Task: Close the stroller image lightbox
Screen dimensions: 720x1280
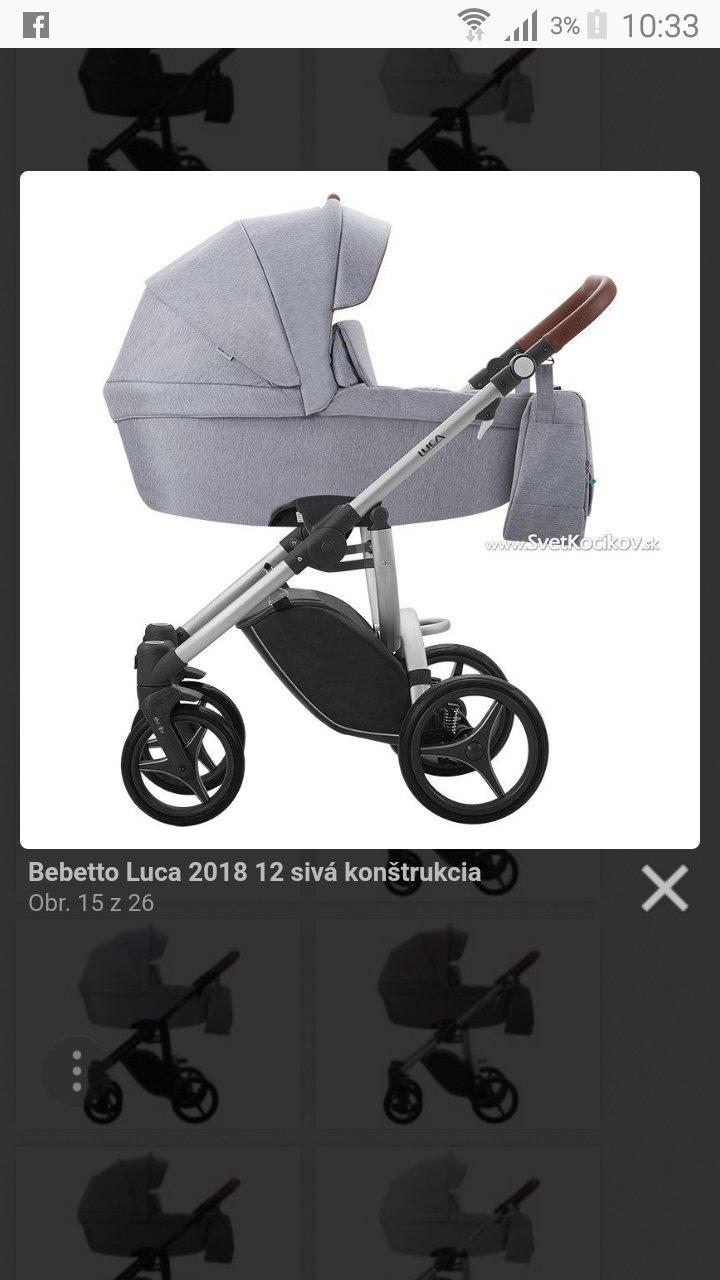Action: click(665, 887)
